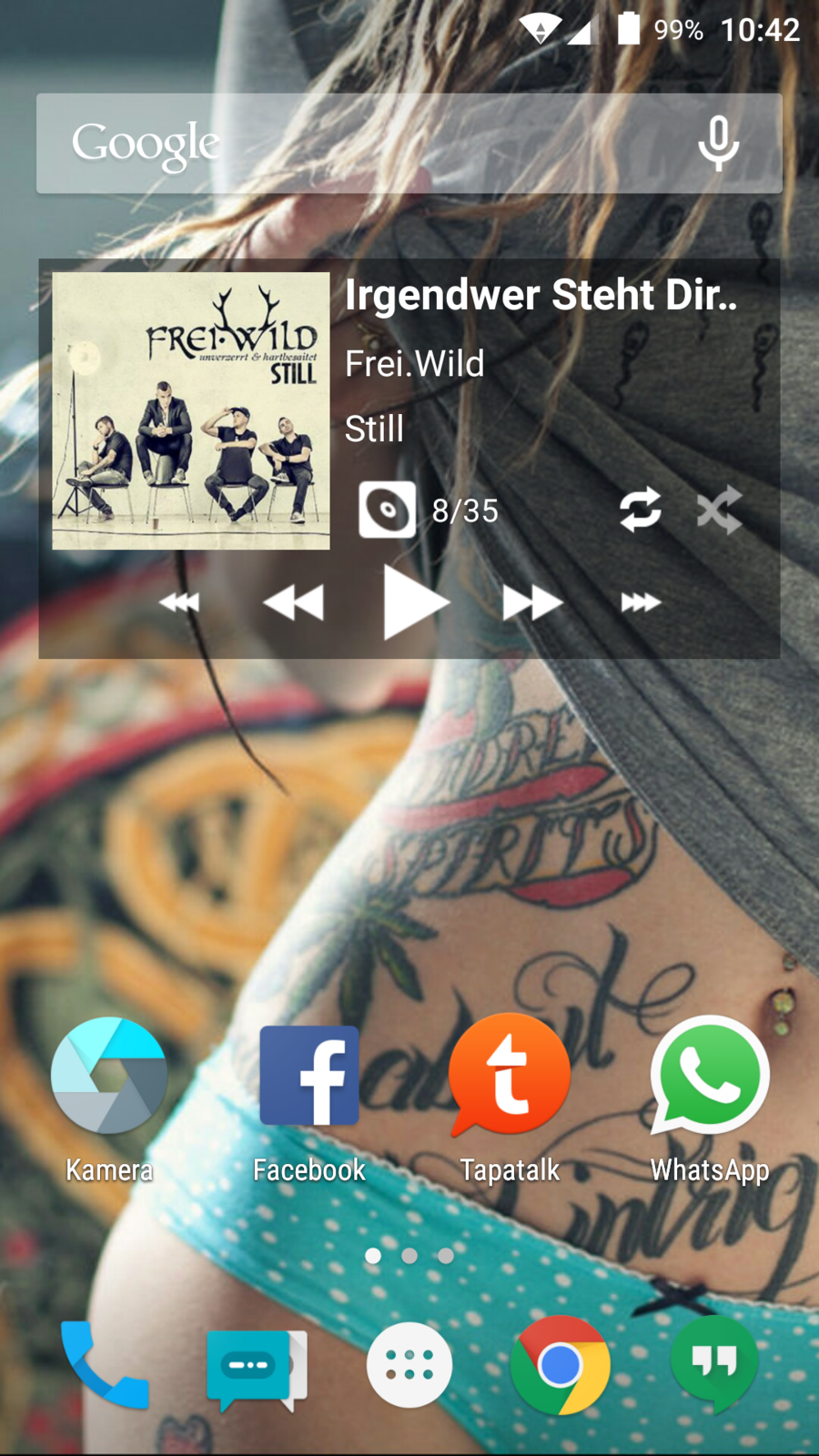Screen dimensions: 819x1456
Task: Open the app drawer
Action: pos(409,1365)
